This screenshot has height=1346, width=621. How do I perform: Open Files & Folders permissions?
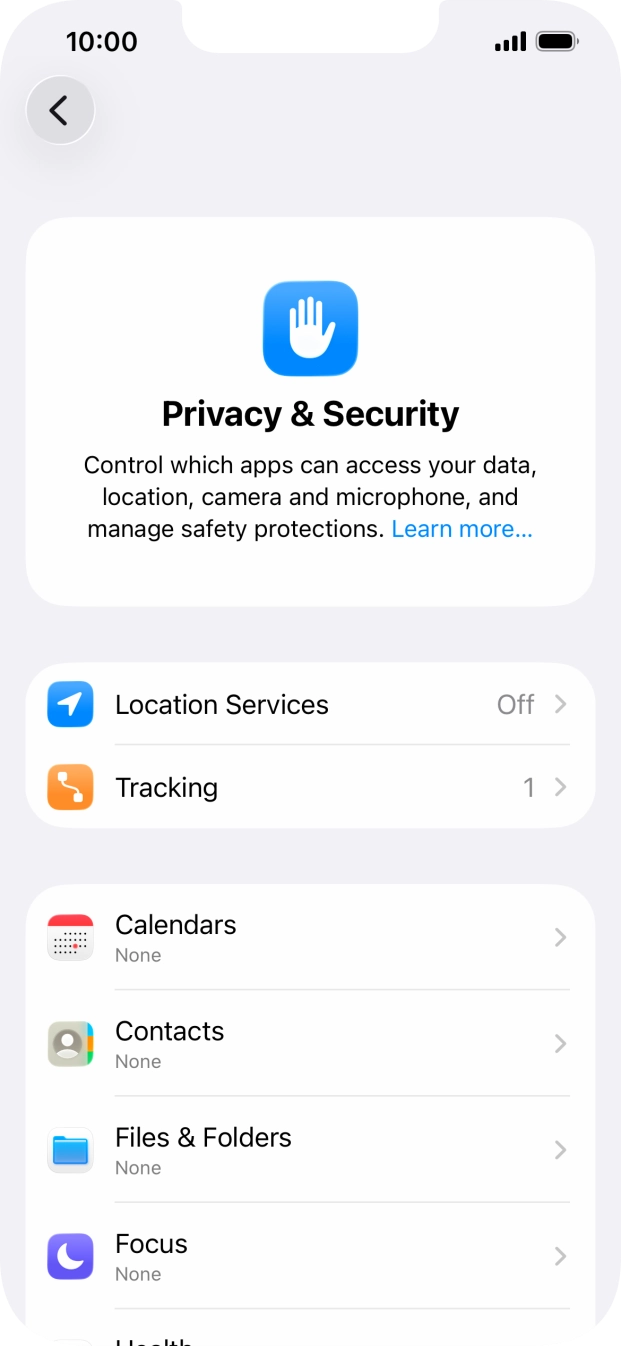coord(310,1149)
